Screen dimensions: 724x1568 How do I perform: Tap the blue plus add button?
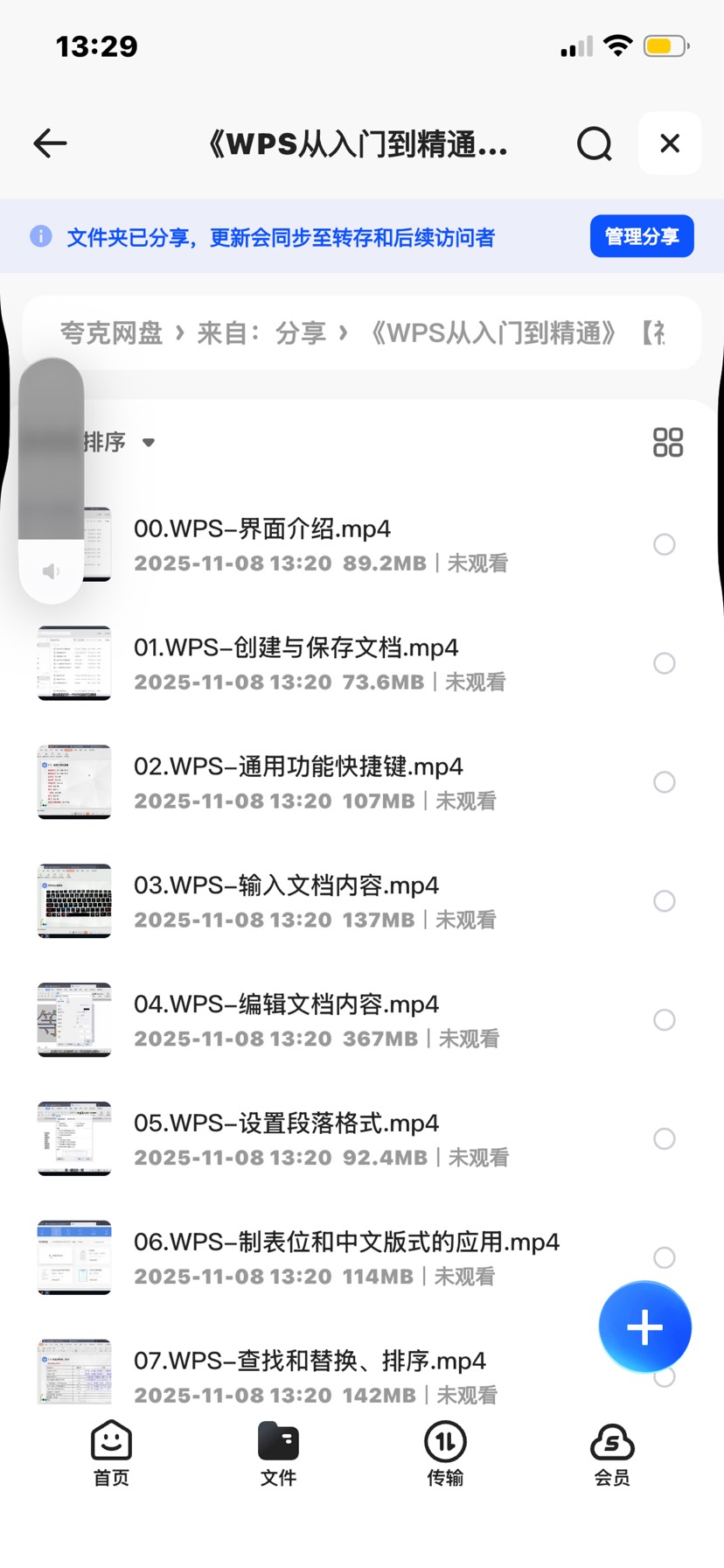pos(645,1327)
